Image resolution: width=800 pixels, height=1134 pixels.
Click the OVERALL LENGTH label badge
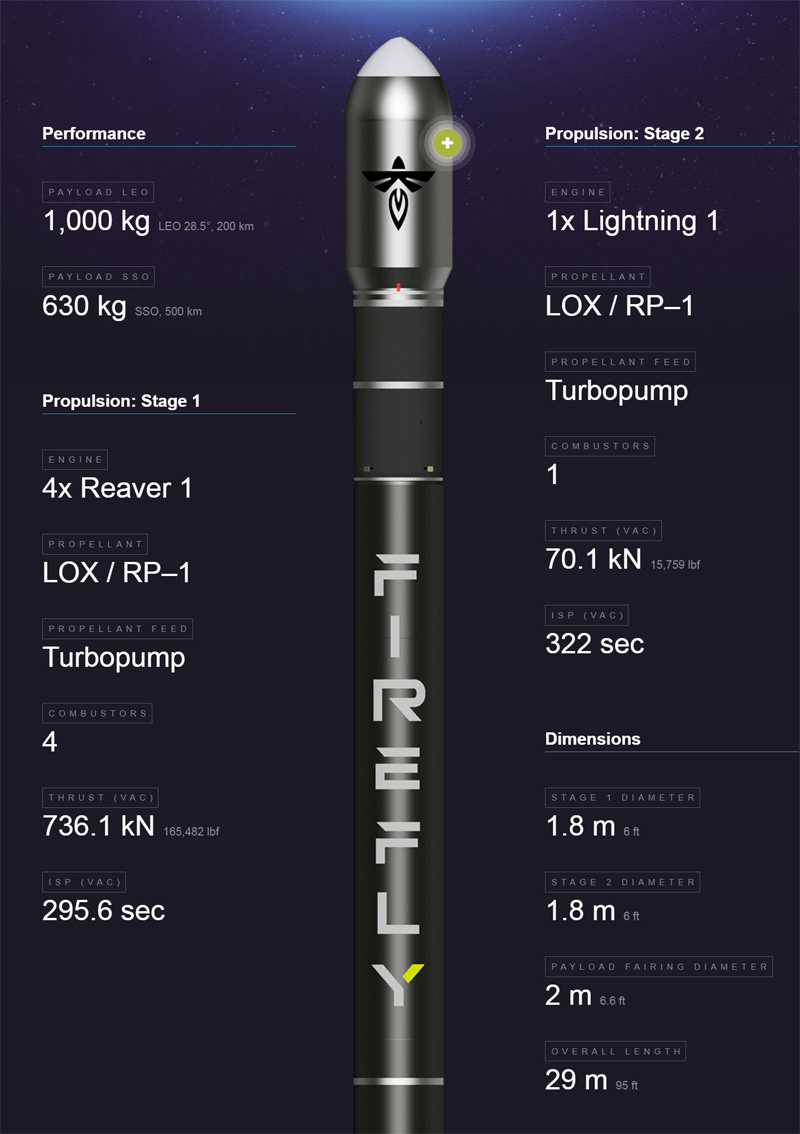tap(615, 1051)
